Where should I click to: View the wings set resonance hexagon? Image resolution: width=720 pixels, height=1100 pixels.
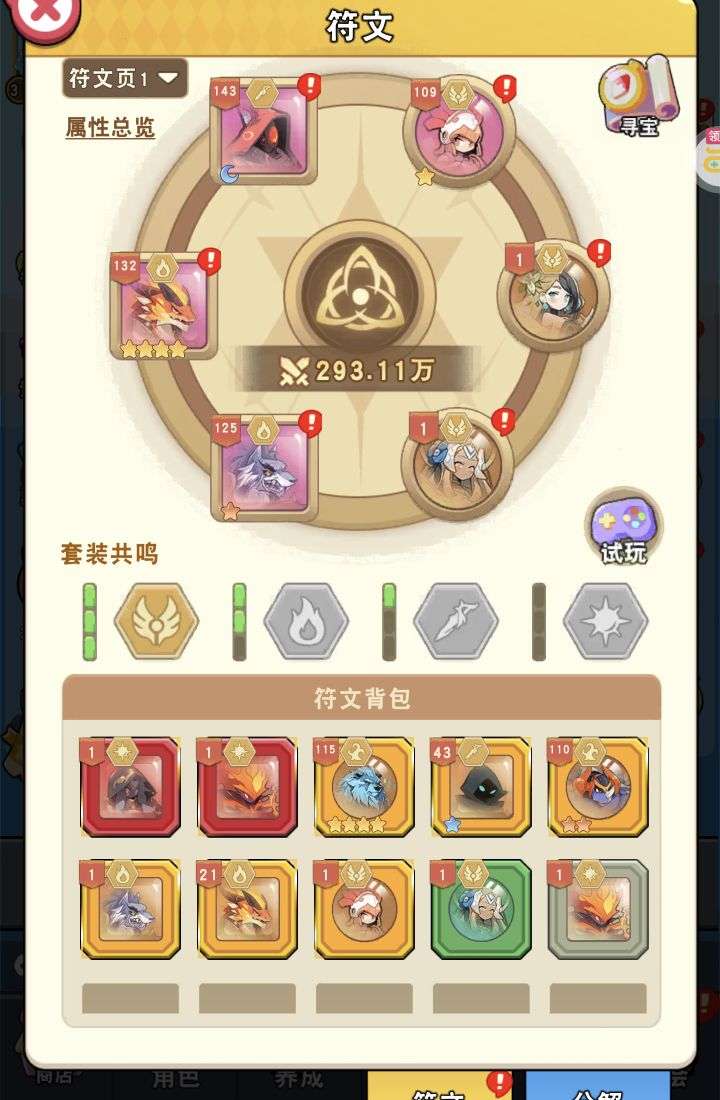[x=156, y=622]
